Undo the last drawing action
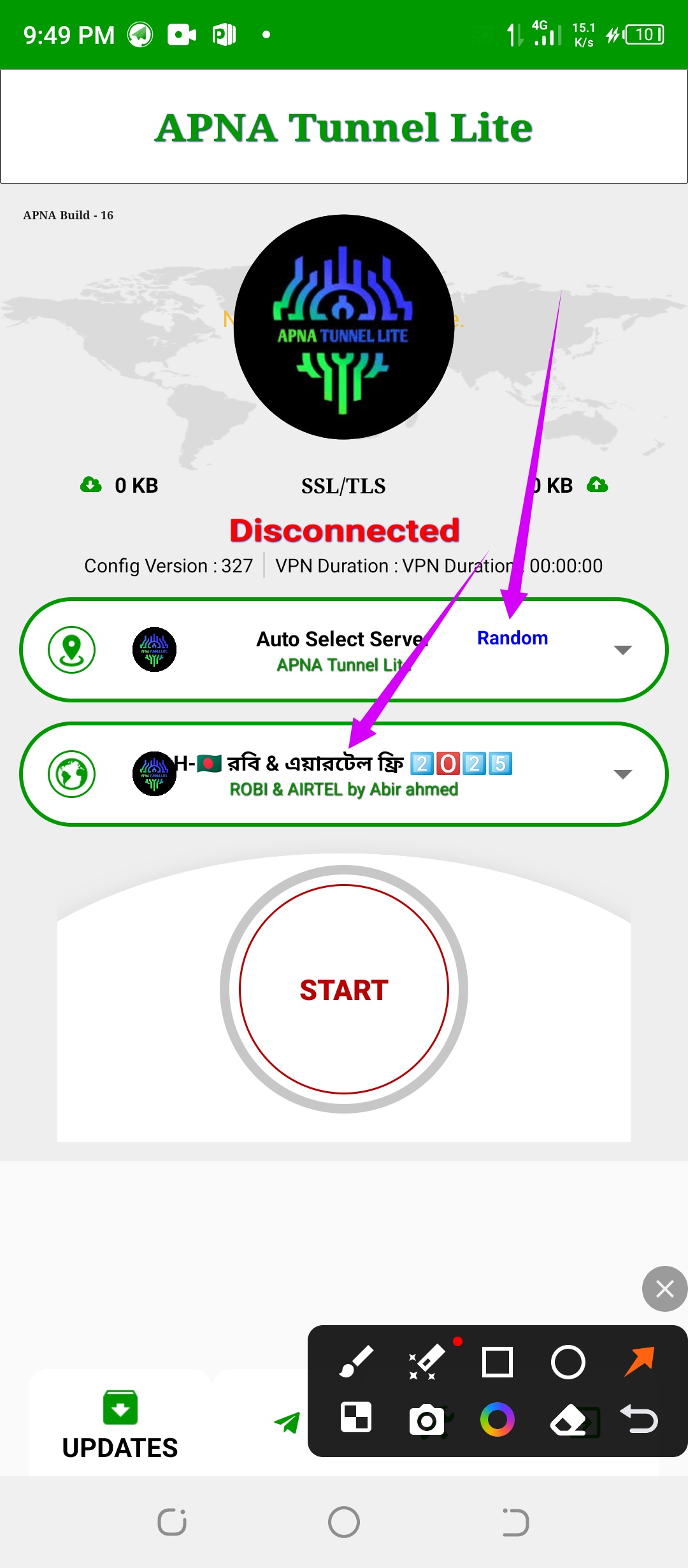The image size is (688, 1568). [639, 1419]
